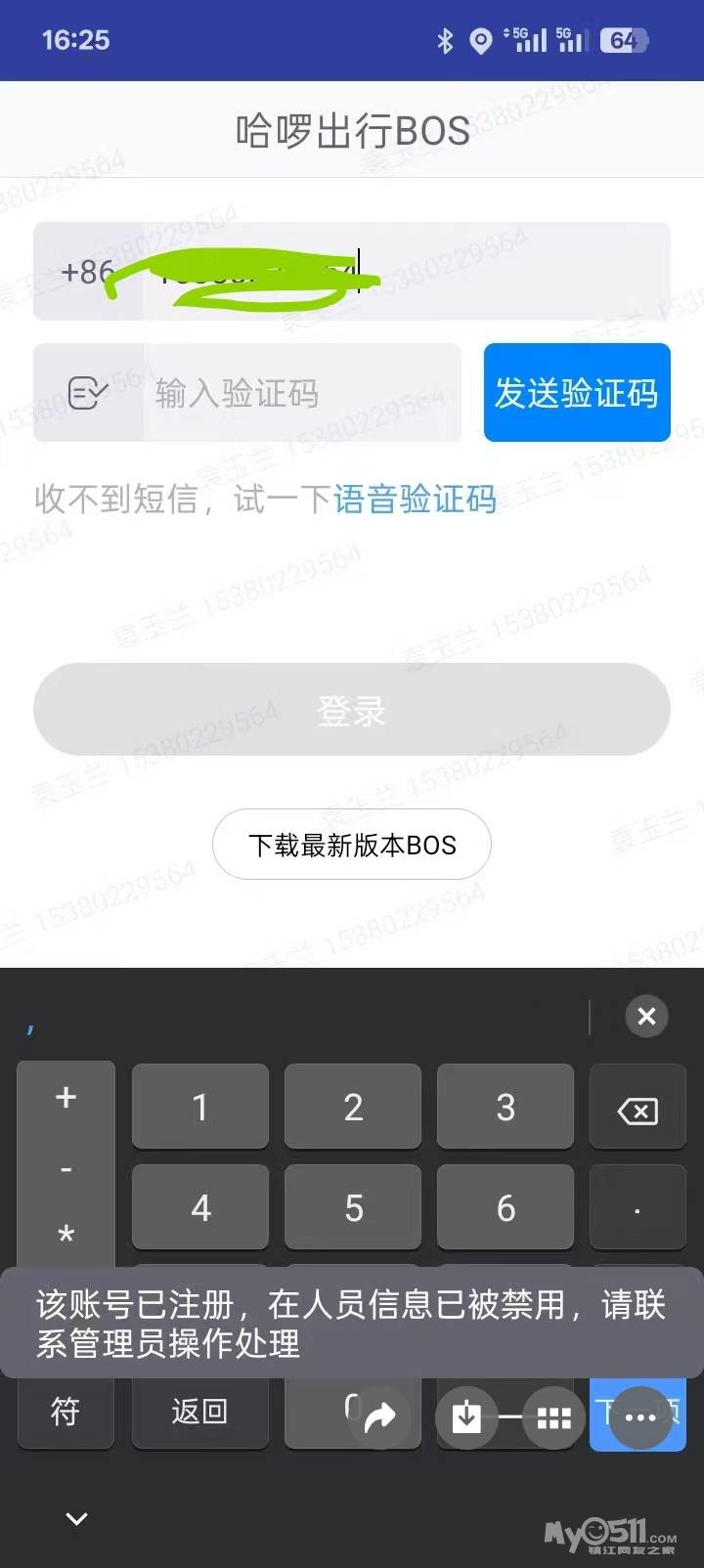704x1568 pixels.
Task: Send code with the 发送验证码 button
Action: [576, 393]
